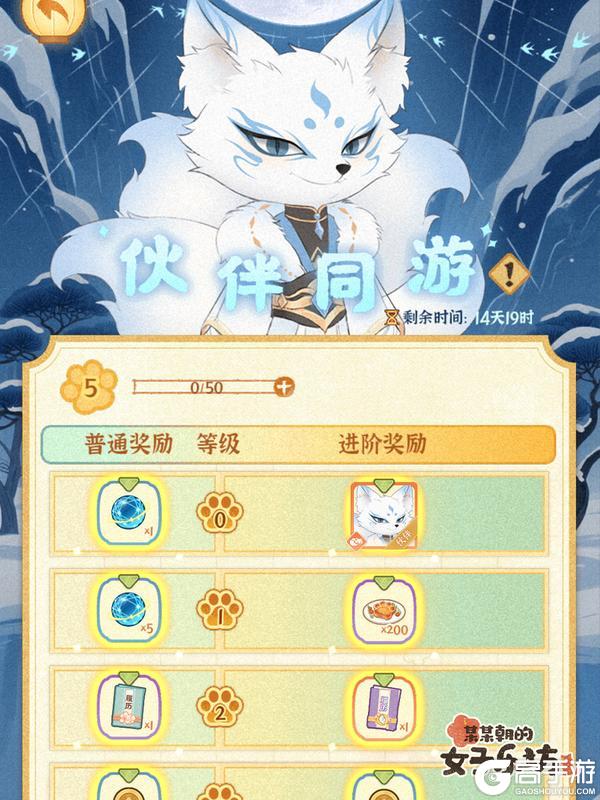Image resolution: width=600 pixels, height=800 pixels.
Task: Open the event info exclamation icon
Action: click(x=511, y=273)
